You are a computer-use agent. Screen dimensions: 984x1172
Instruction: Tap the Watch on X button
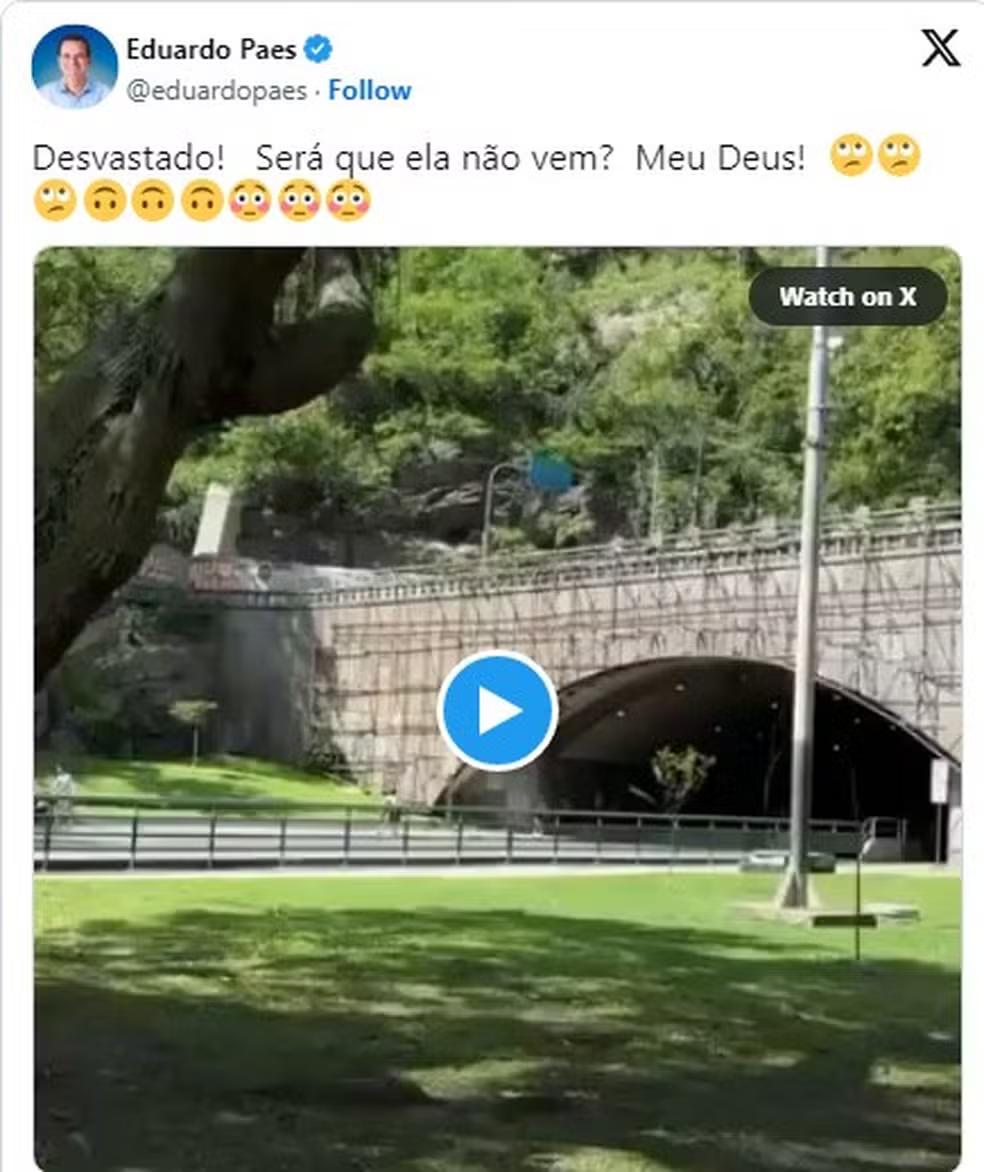point(847,297)
